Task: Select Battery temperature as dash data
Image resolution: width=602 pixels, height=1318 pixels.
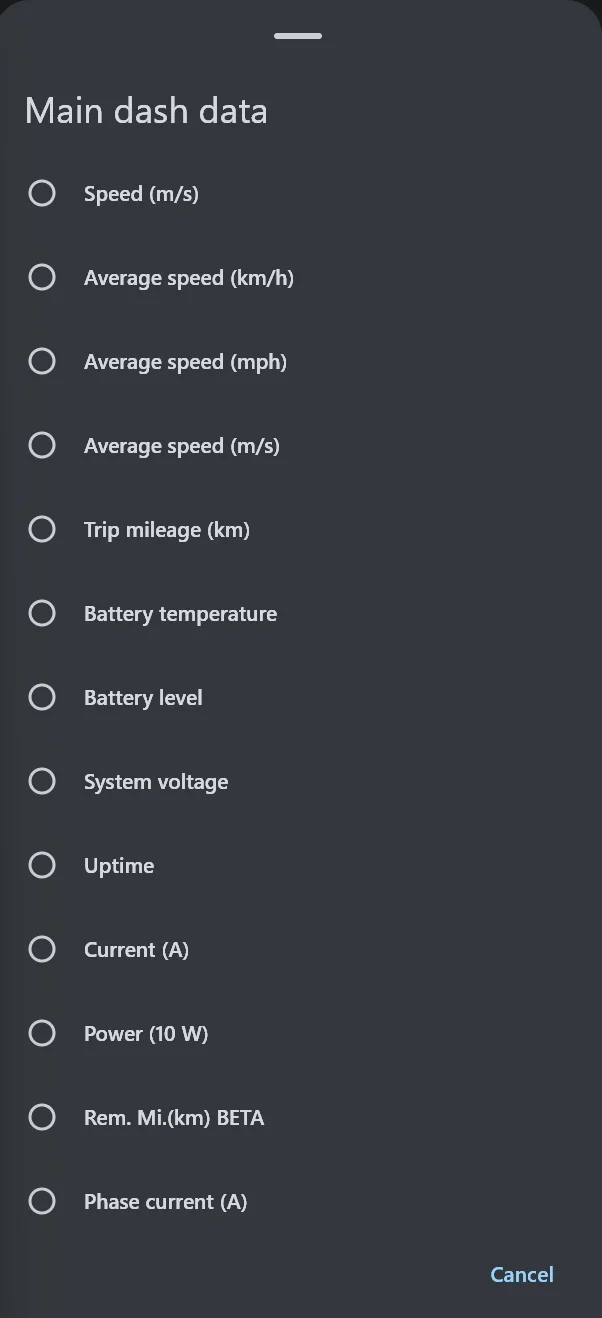Action: [301, 613]
